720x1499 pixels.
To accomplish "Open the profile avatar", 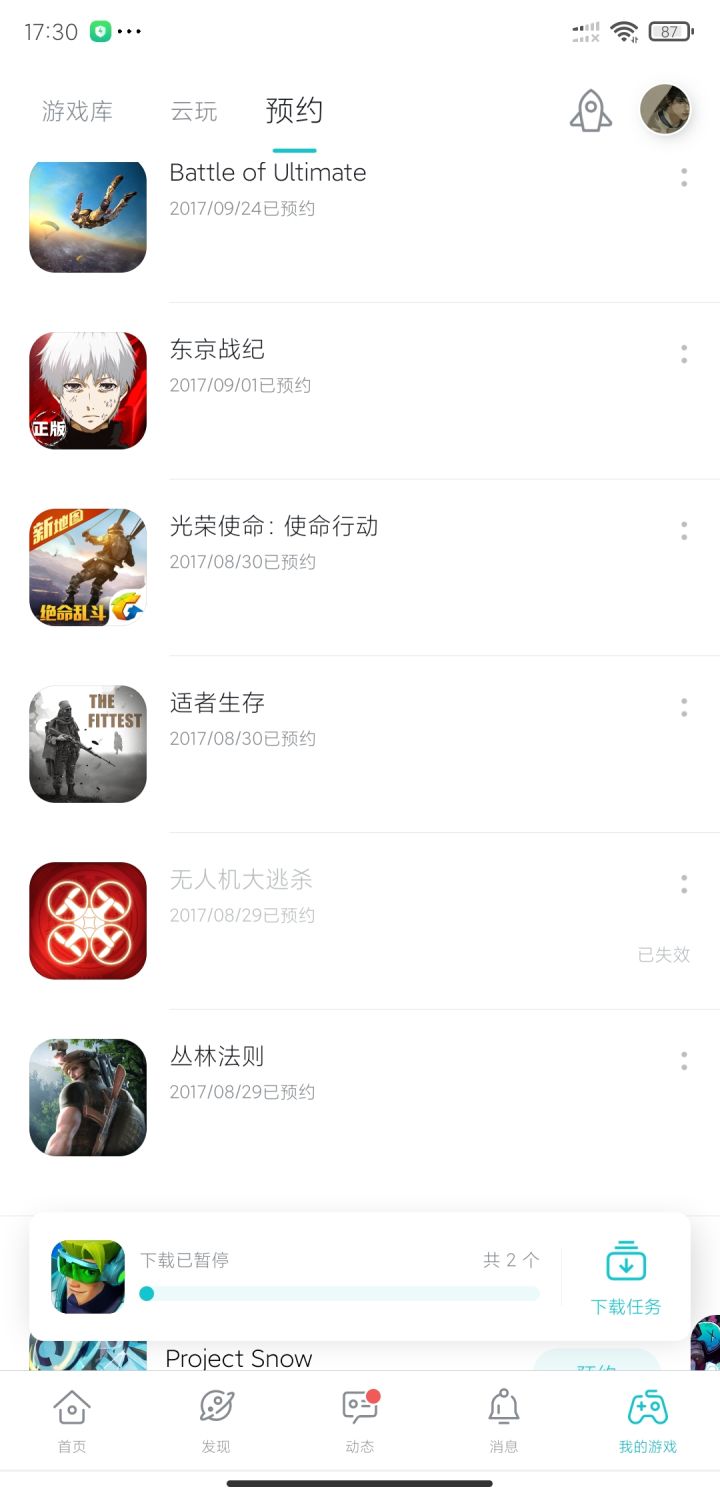I will [665, 109].
